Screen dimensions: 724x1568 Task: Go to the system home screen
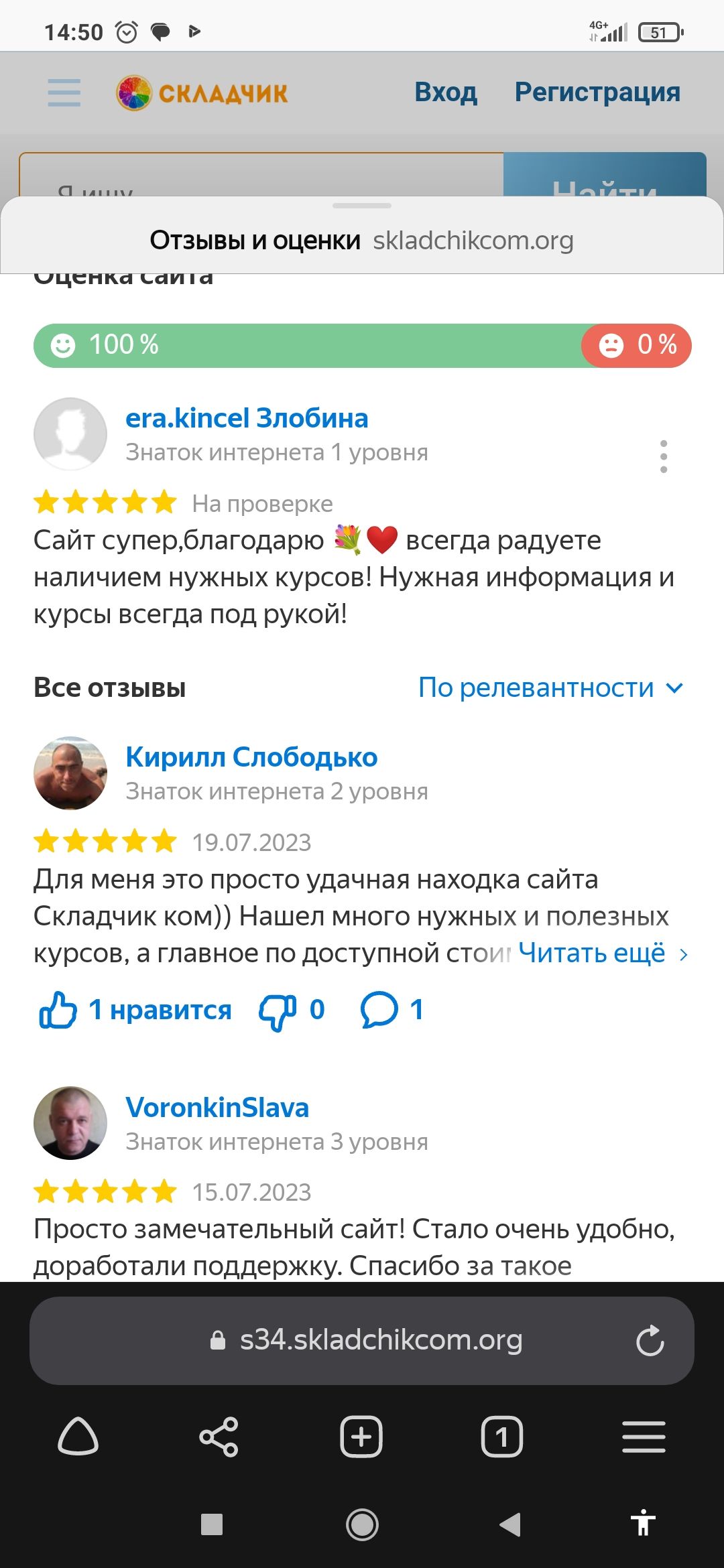point(362,1524)
